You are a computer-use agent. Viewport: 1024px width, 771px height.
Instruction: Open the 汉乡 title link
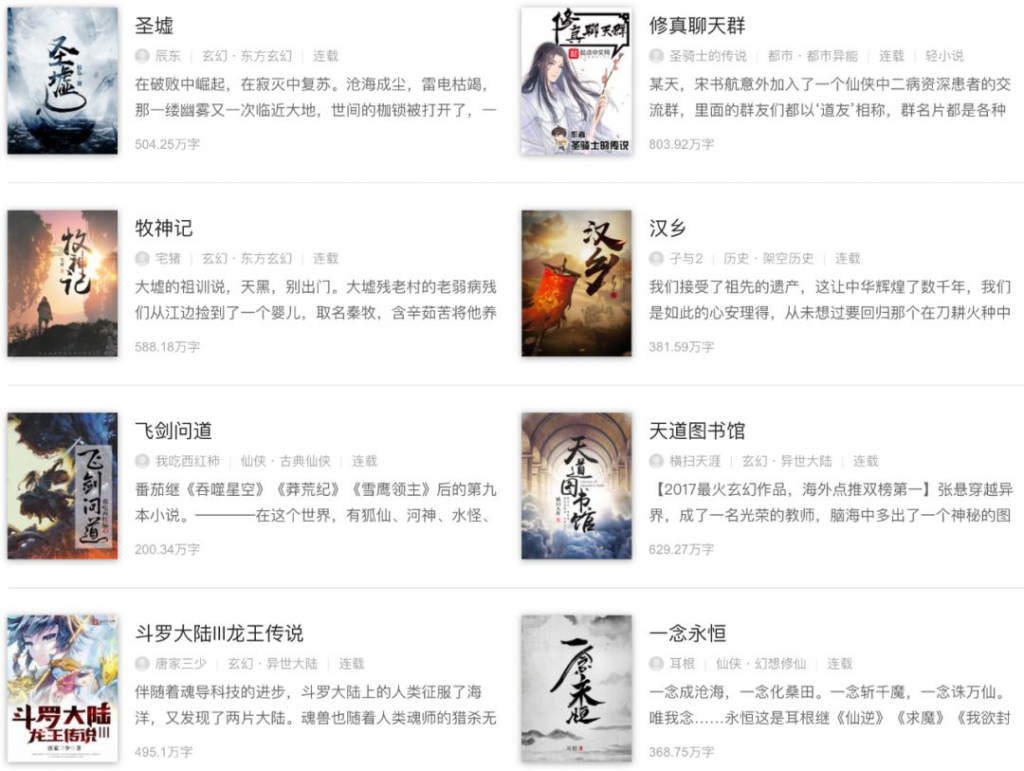click(x=667, y=228)
